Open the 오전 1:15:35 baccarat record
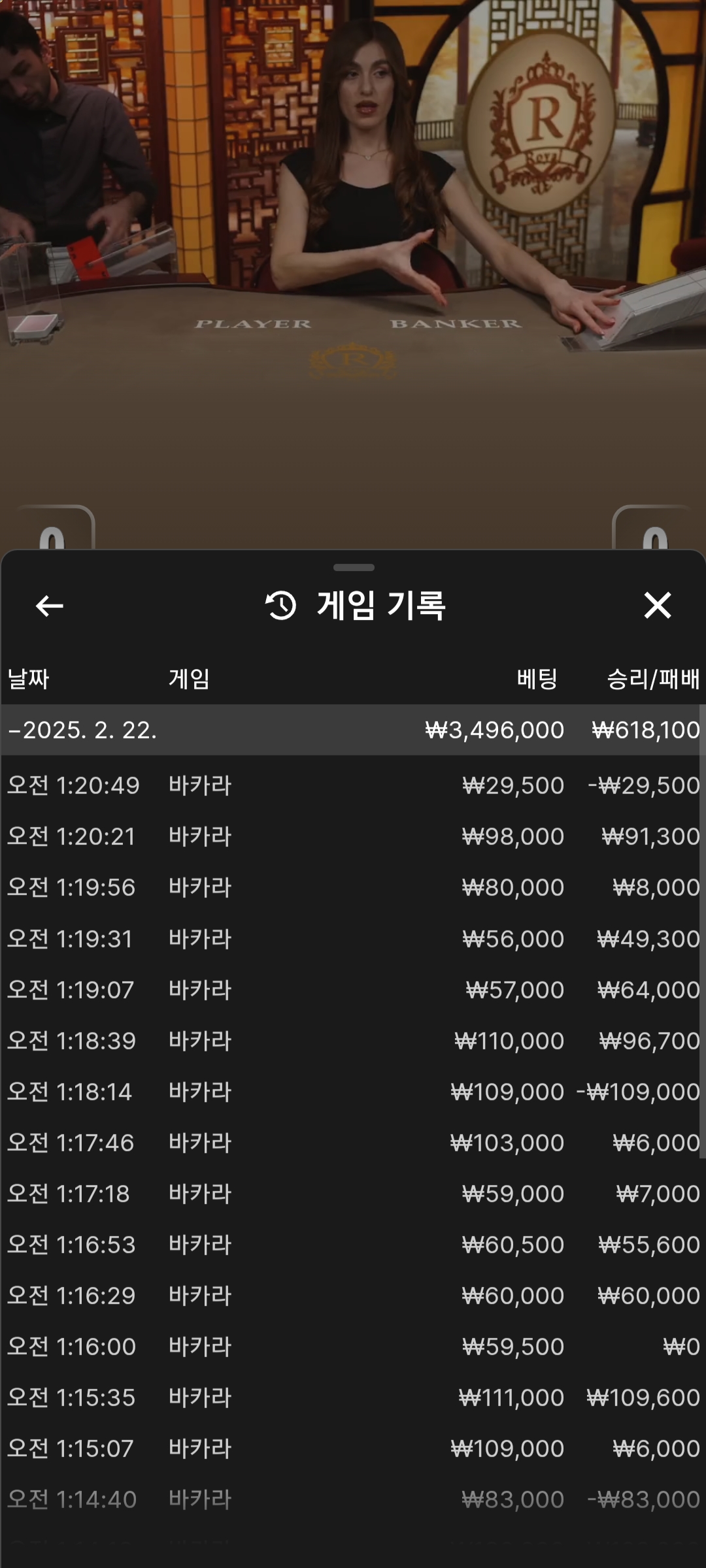This screenshot has width=706, height=1568. pyautogui.click(x=353, y=1397)
